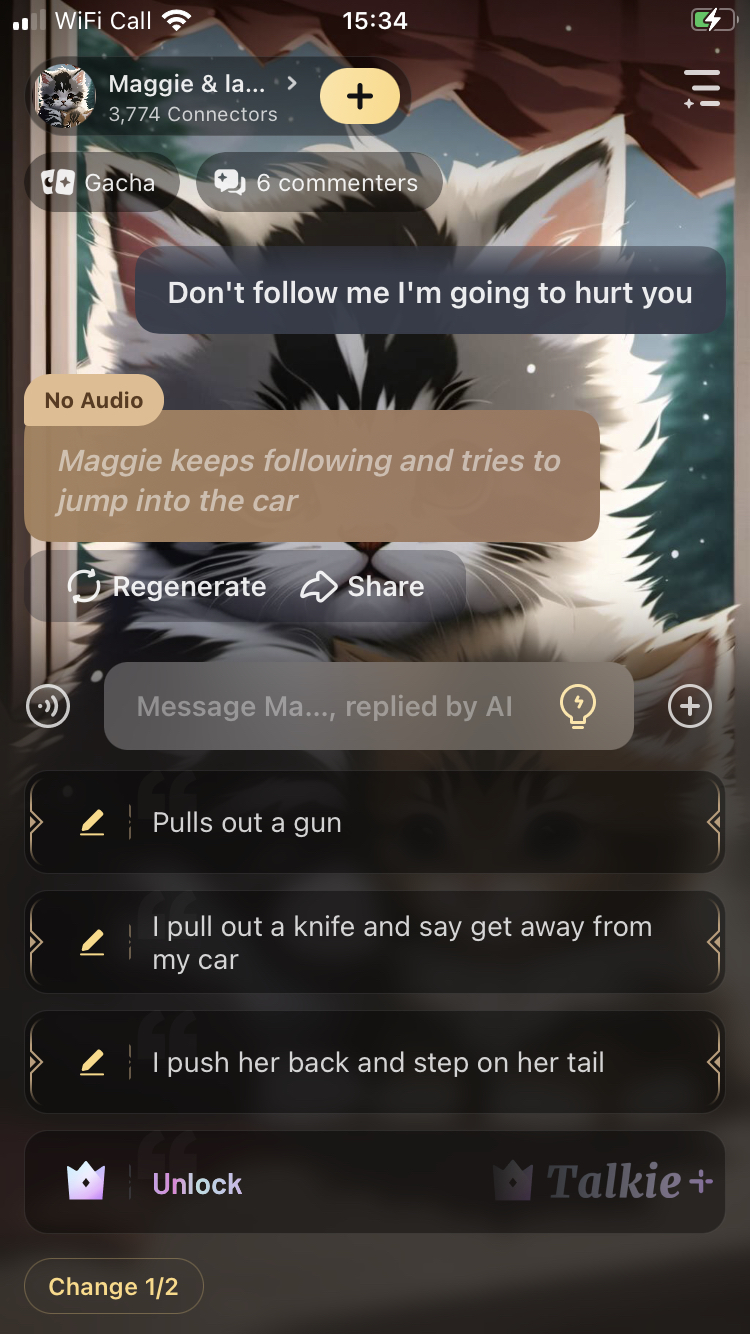
Task: Open the top-right chat menu icon
Action: click(702, 89)
